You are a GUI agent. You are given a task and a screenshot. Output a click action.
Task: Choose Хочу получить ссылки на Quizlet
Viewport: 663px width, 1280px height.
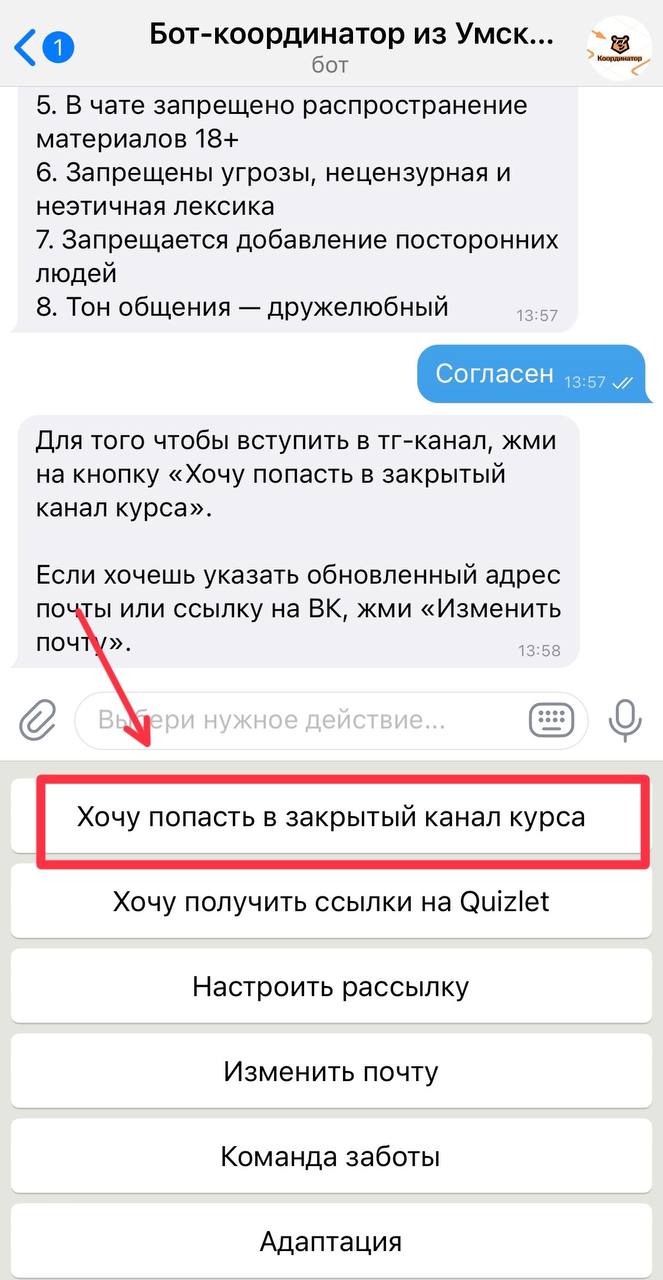coord(331,902)
